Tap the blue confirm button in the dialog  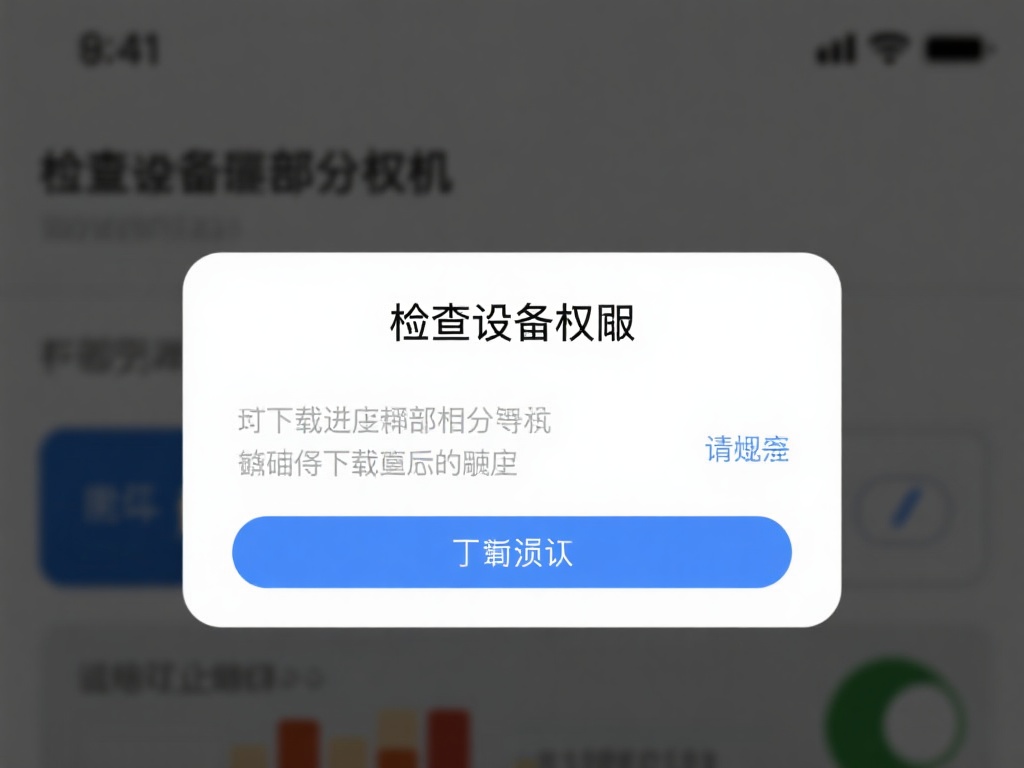(512, 552)
